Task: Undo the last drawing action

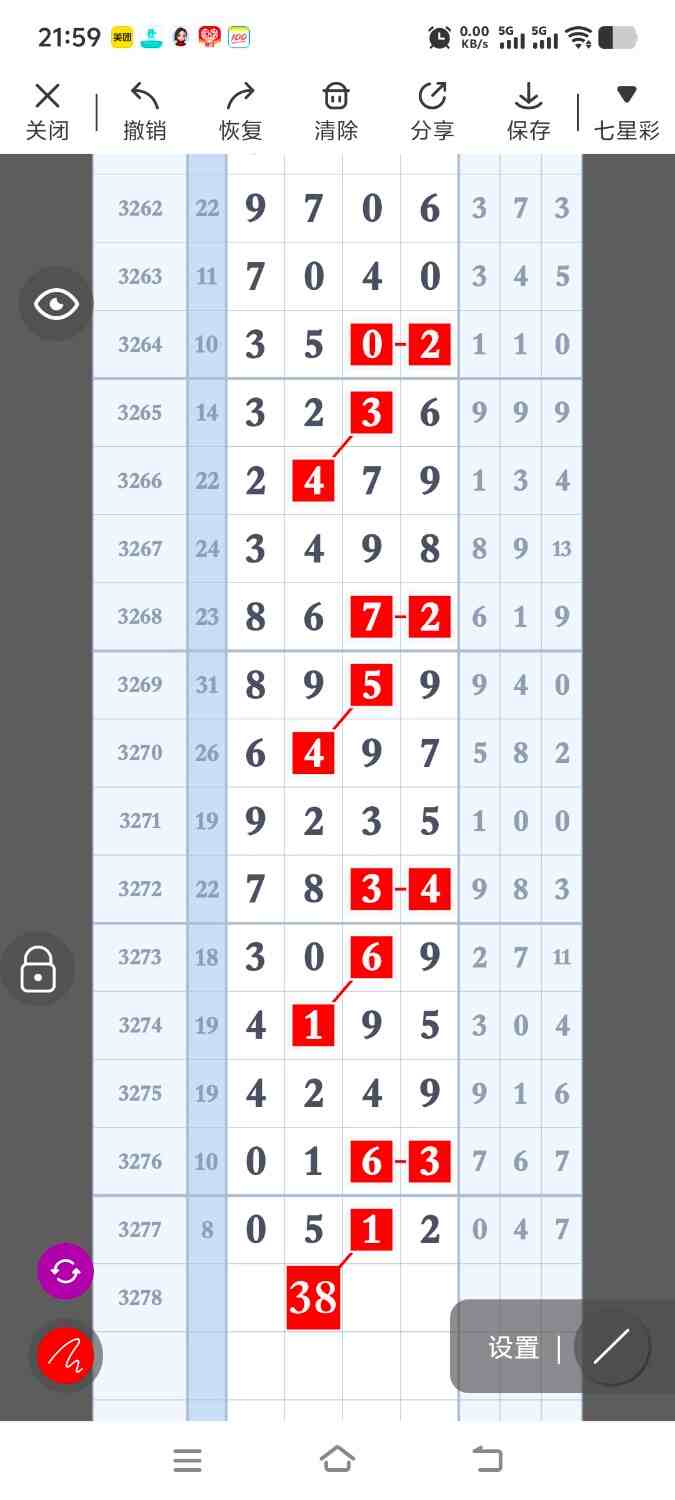Action: tap(145, 111)
